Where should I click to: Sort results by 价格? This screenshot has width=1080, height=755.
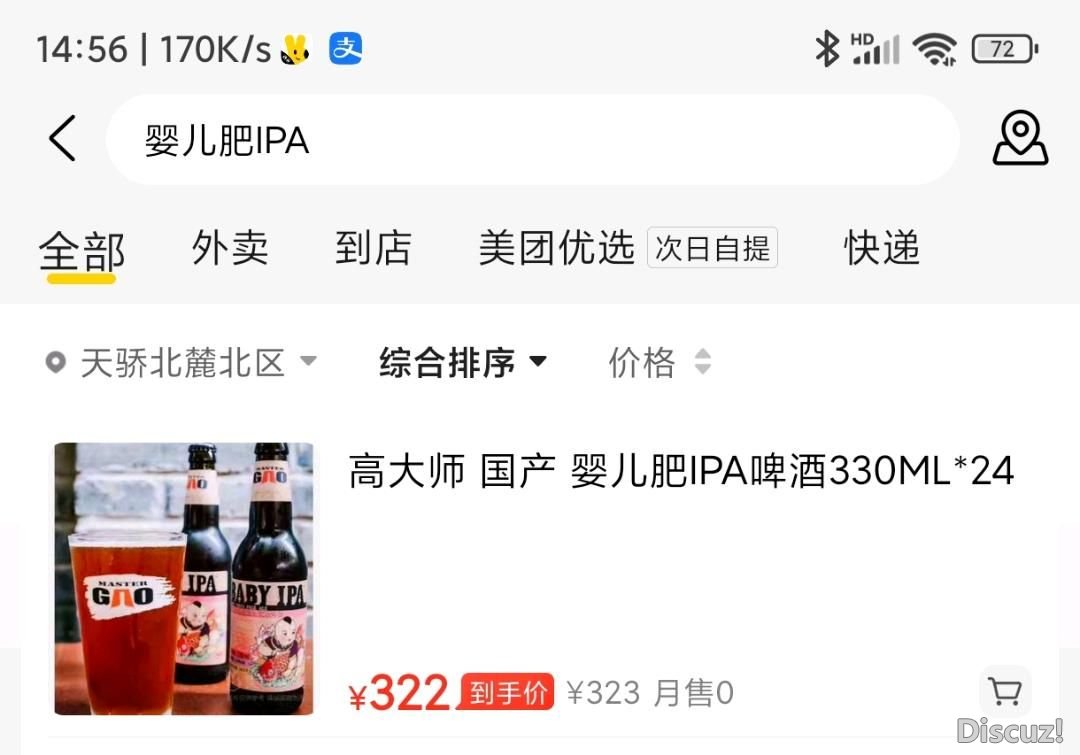click(659, 362)
